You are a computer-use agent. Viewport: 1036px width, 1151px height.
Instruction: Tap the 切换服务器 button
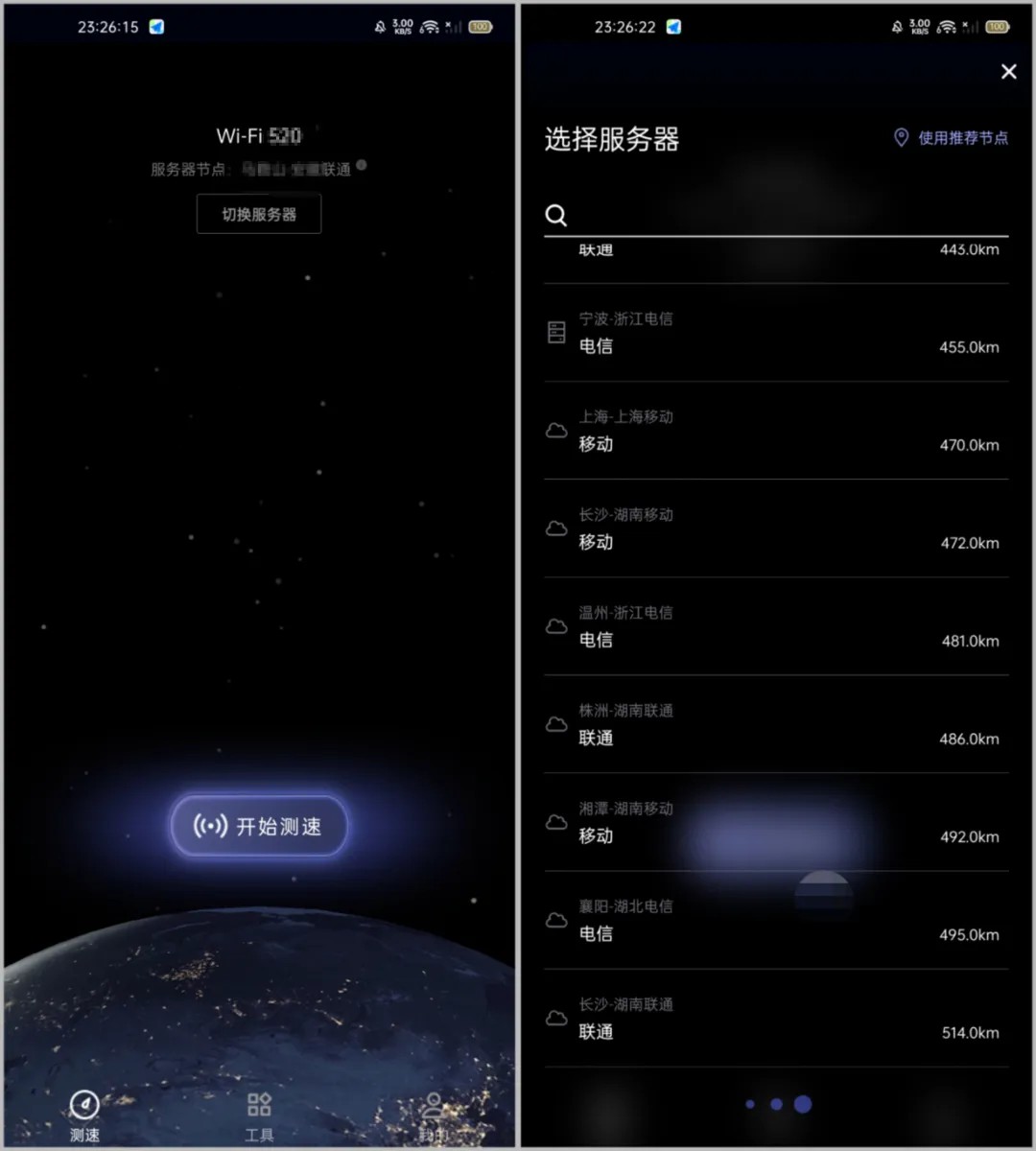pyautogui.click(x=258, y=214)
